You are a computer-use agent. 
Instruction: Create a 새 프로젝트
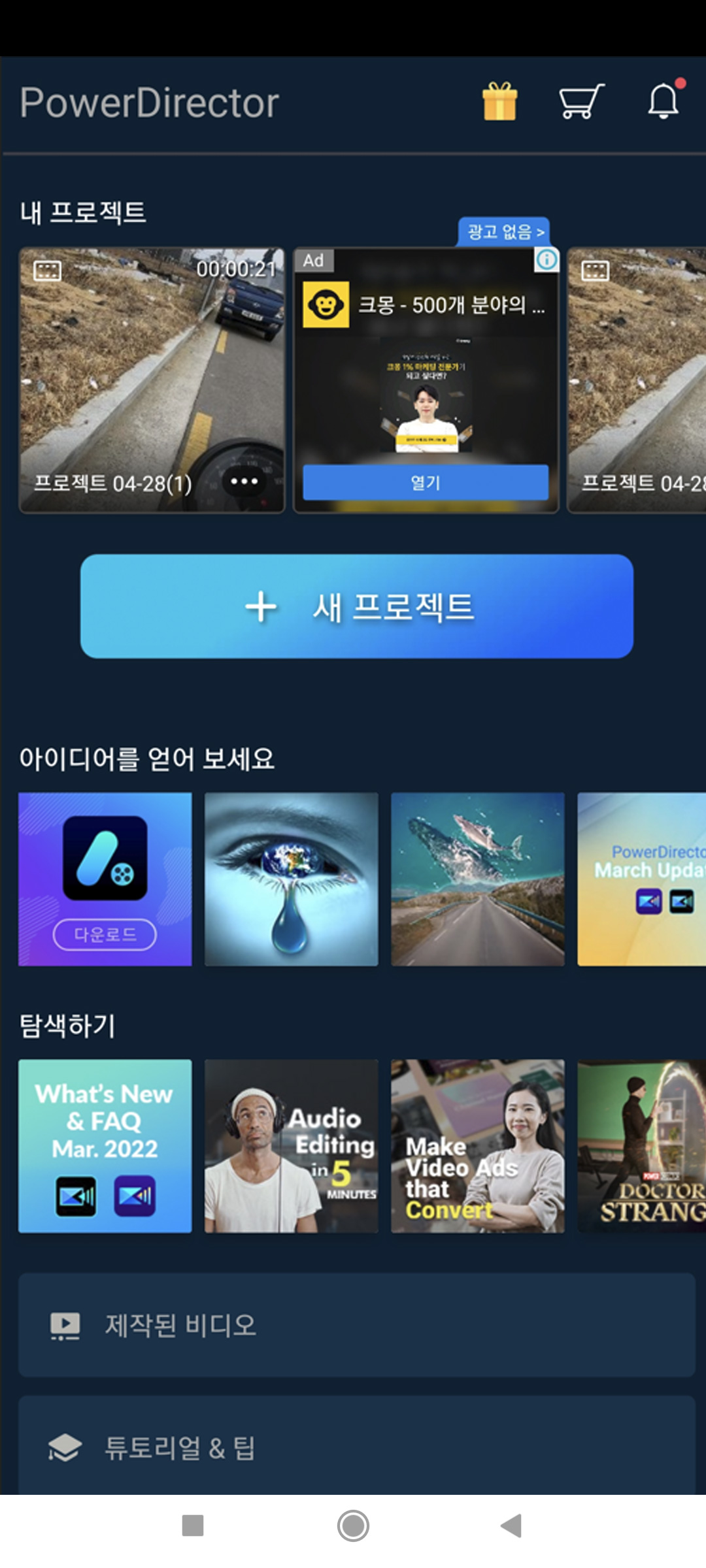point(357,606)
